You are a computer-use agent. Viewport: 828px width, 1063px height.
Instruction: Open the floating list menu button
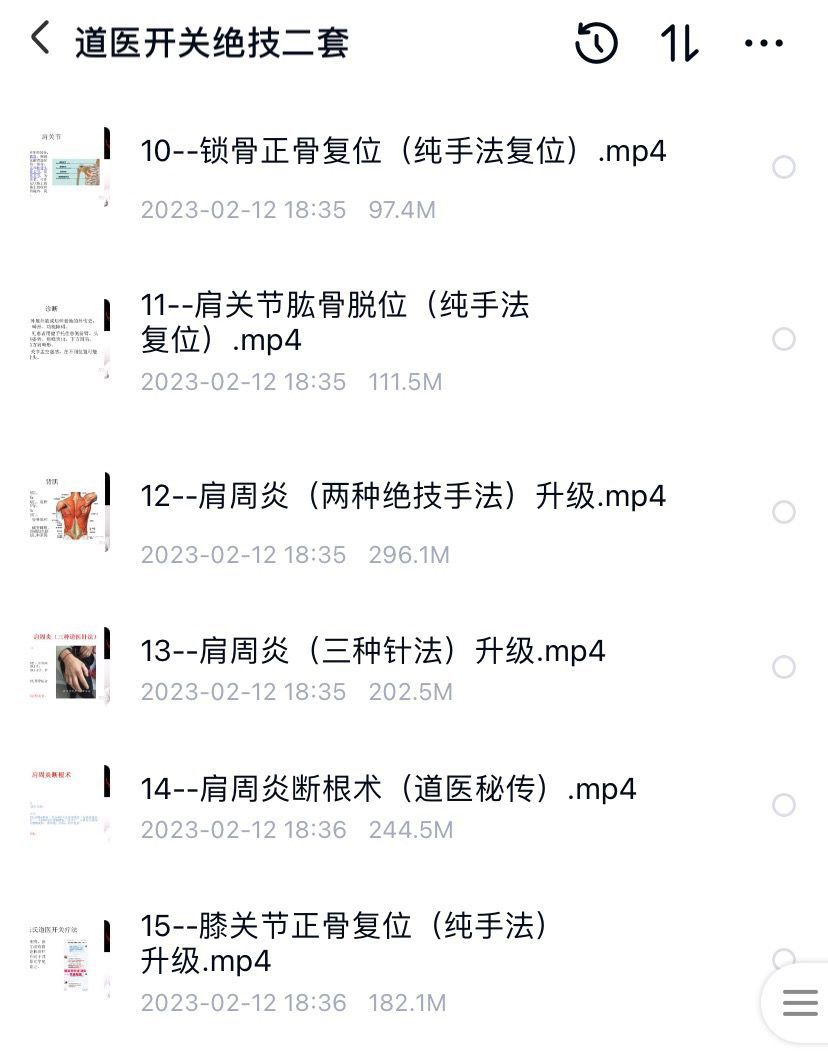coord(800,1003)
